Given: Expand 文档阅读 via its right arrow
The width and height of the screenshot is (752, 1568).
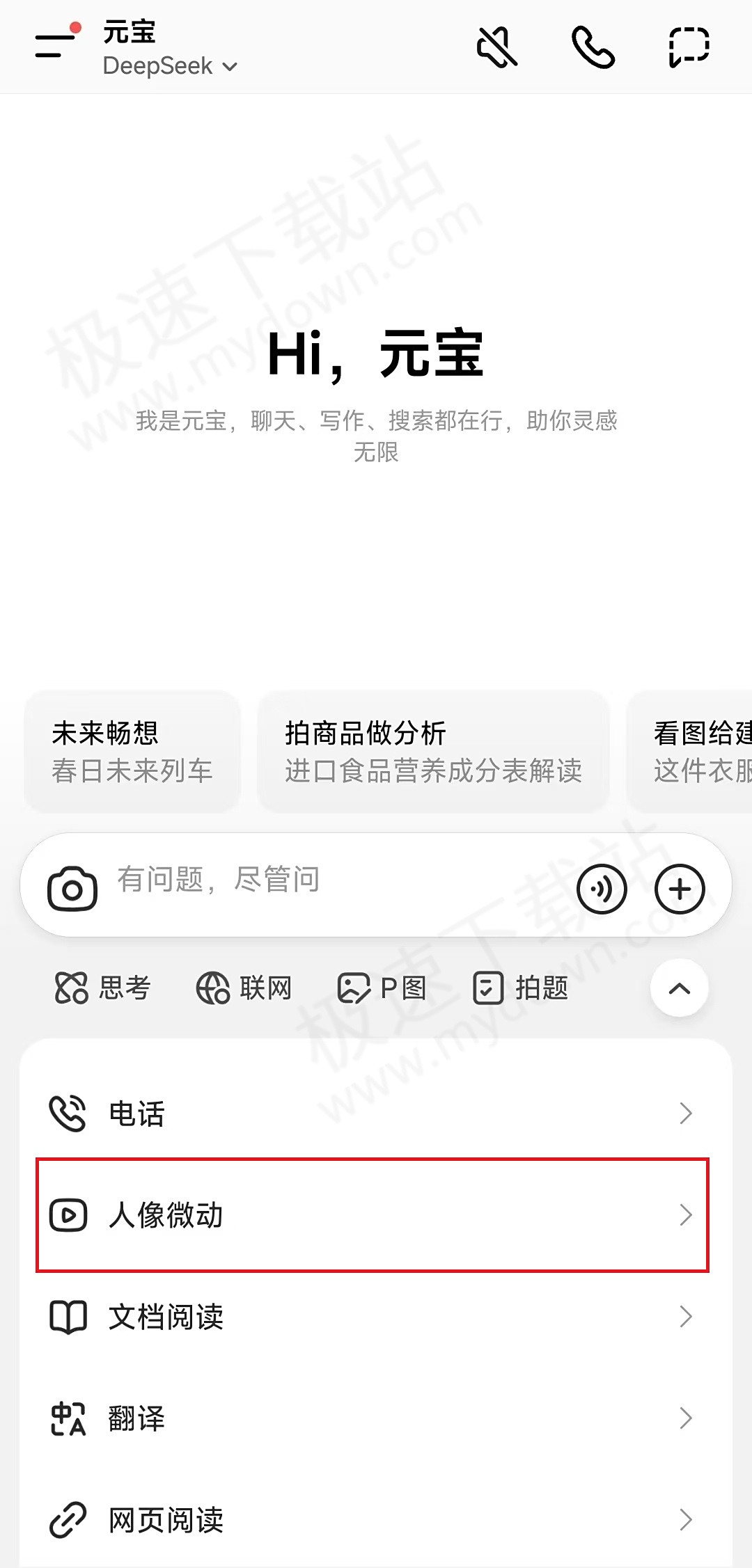Looking at the screenshot, I should coord(686,1316).
